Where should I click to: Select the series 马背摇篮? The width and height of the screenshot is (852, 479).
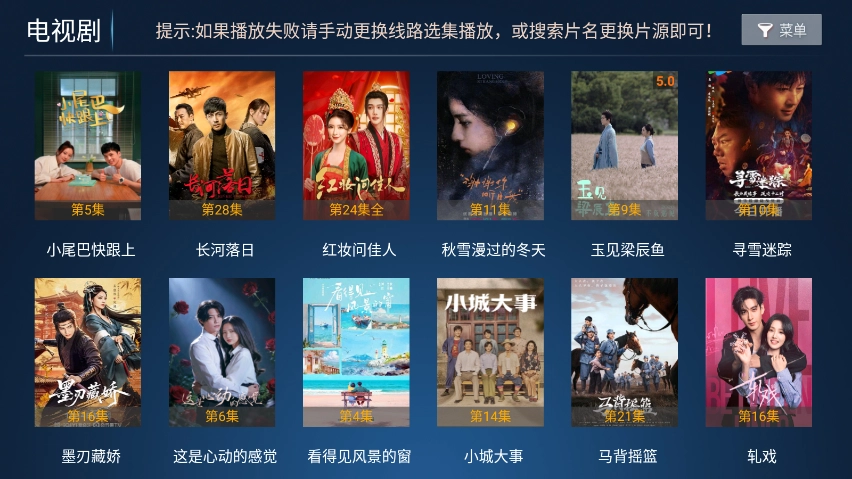[624, 352]
